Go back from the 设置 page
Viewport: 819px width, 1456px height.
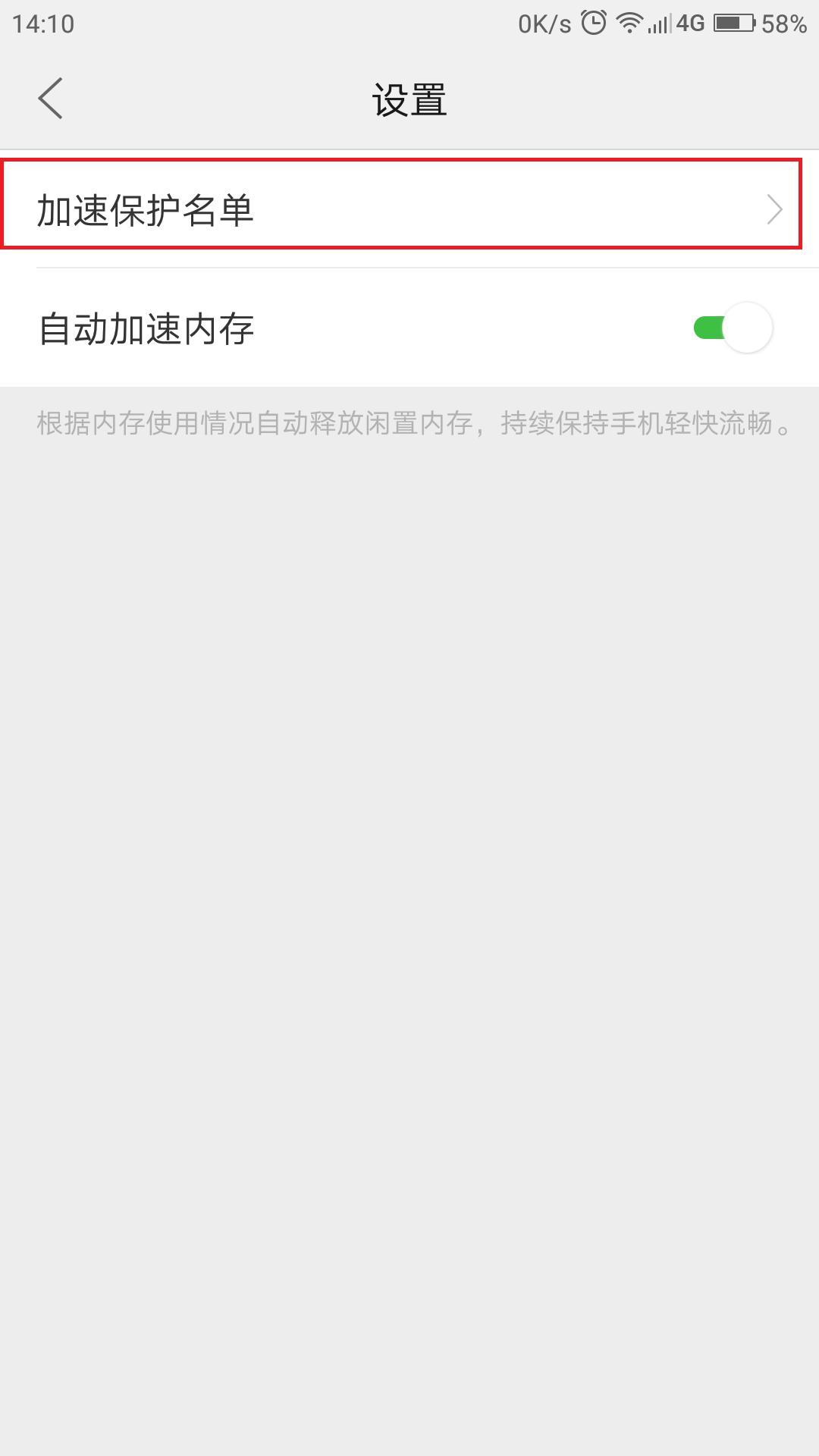click(51, 99)
